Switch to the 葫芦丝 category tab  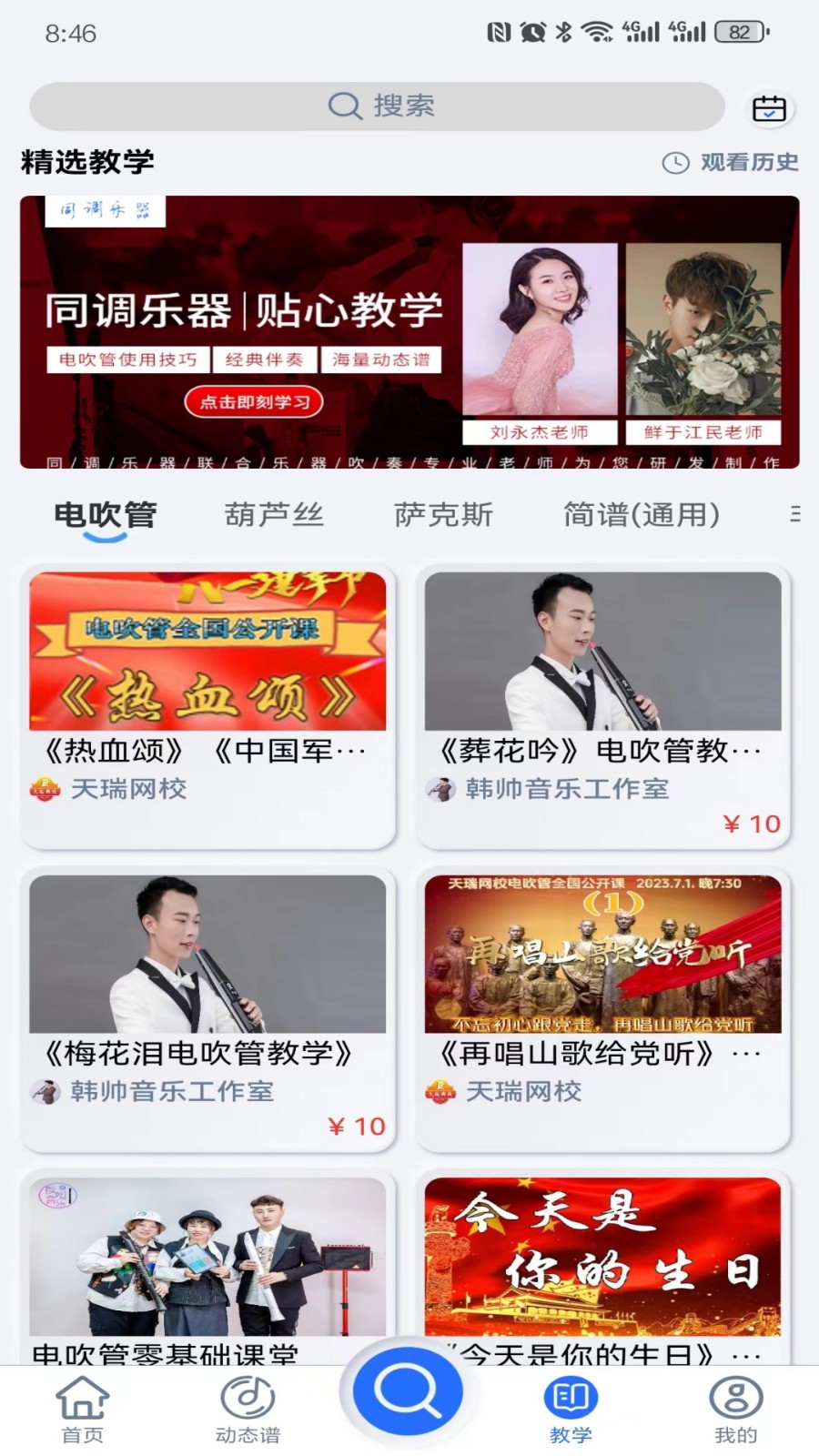274,514
